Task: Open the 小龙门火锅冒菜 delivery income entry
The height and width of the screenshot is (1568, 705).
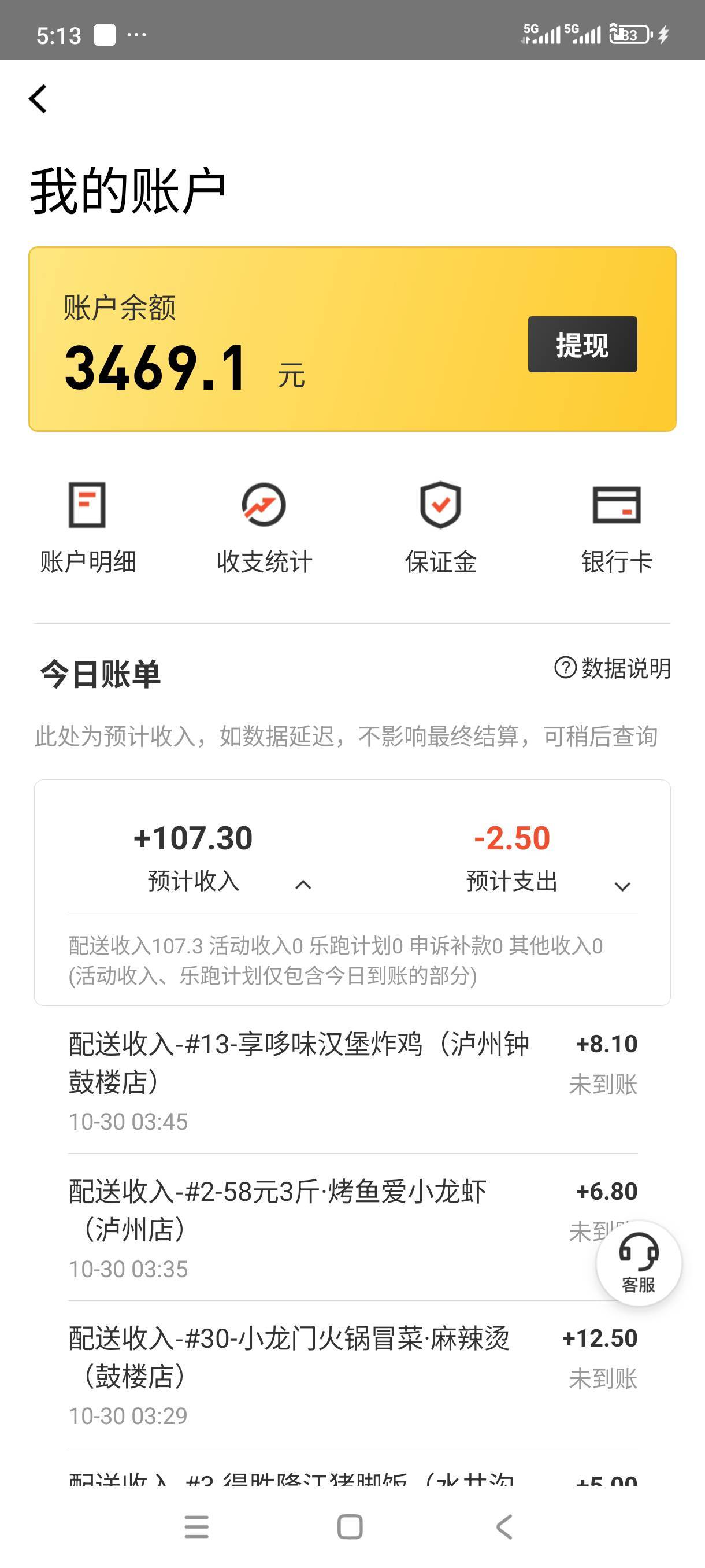Action: point(353,1375)
